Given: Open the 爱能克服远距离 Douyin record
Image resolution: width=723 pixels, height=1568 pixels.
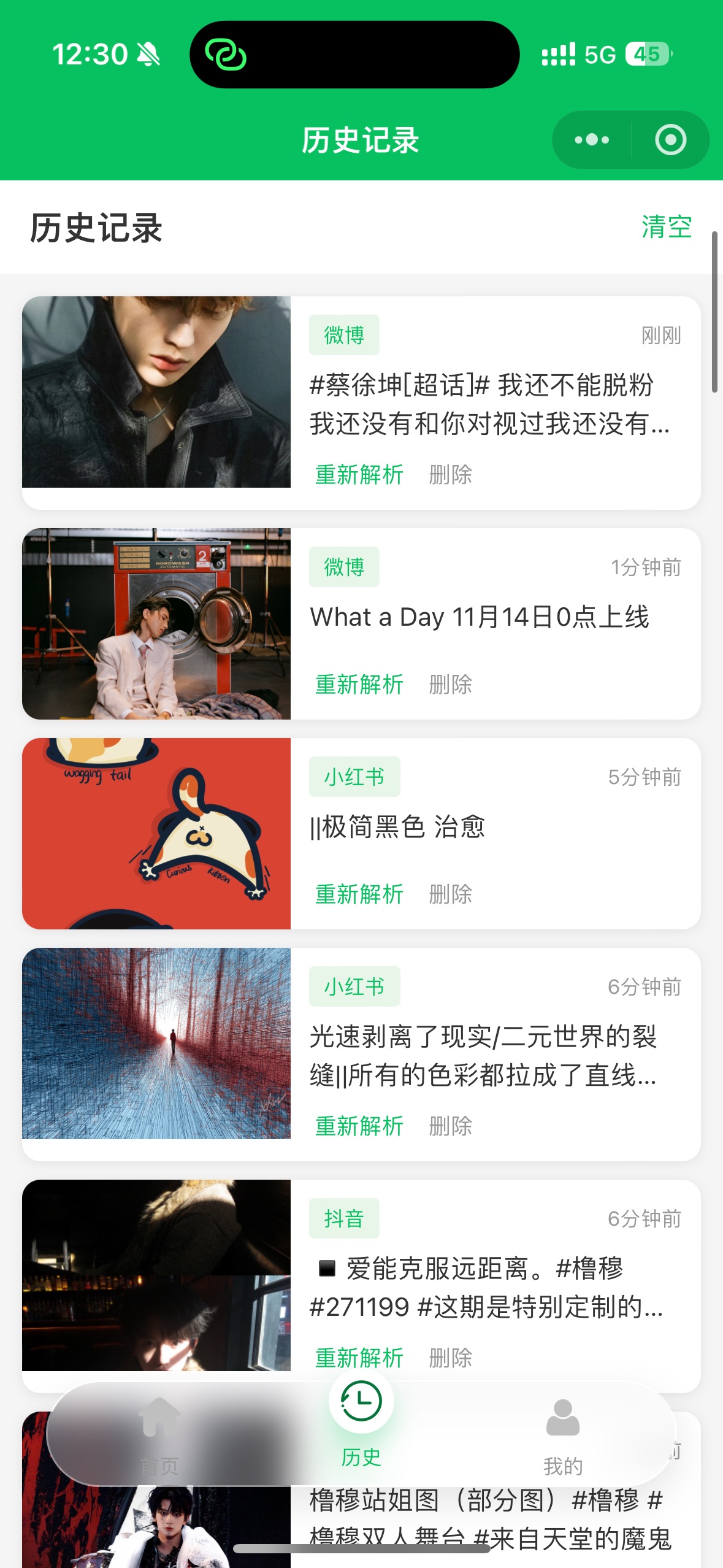Looking at the screenshot, I should [x=484, y=1287].
